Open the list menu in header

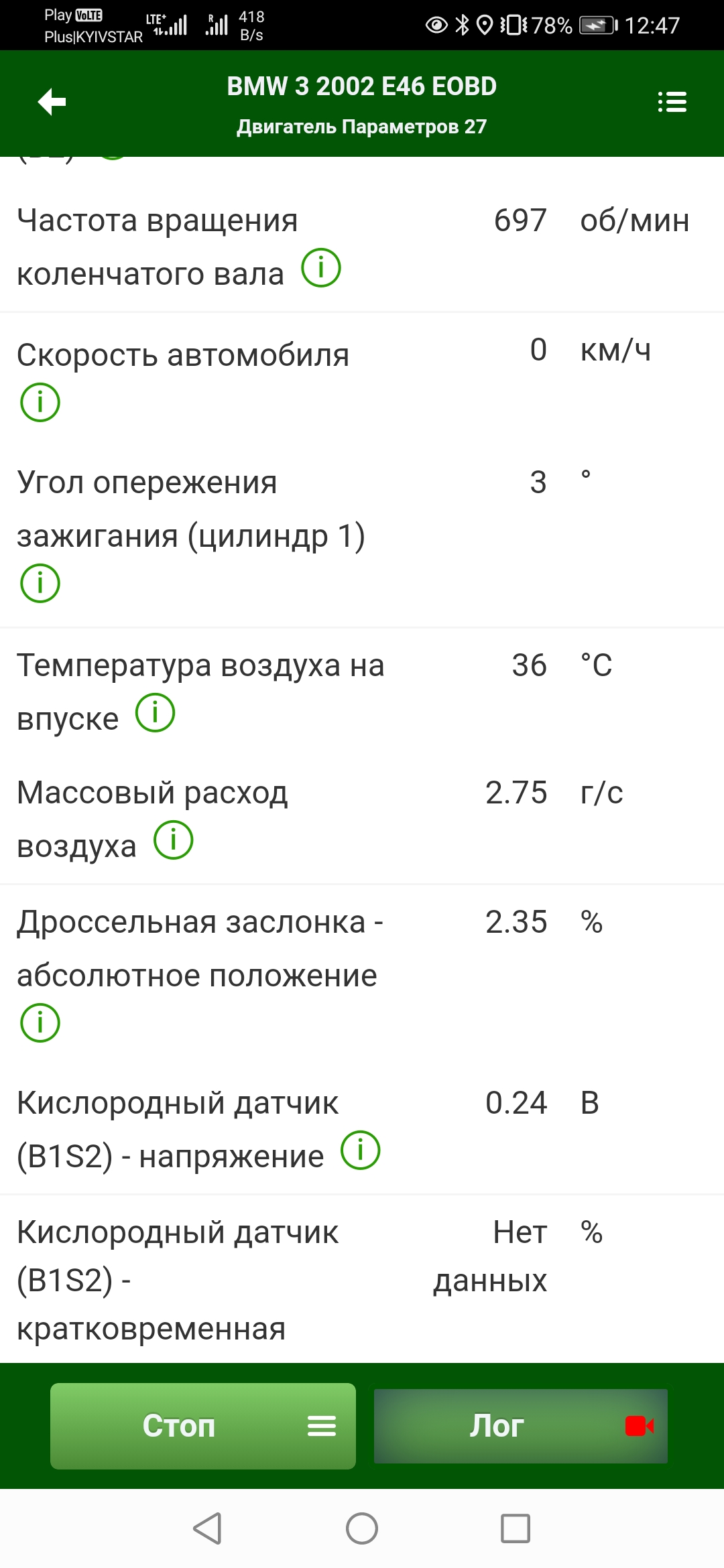point(672,102)
